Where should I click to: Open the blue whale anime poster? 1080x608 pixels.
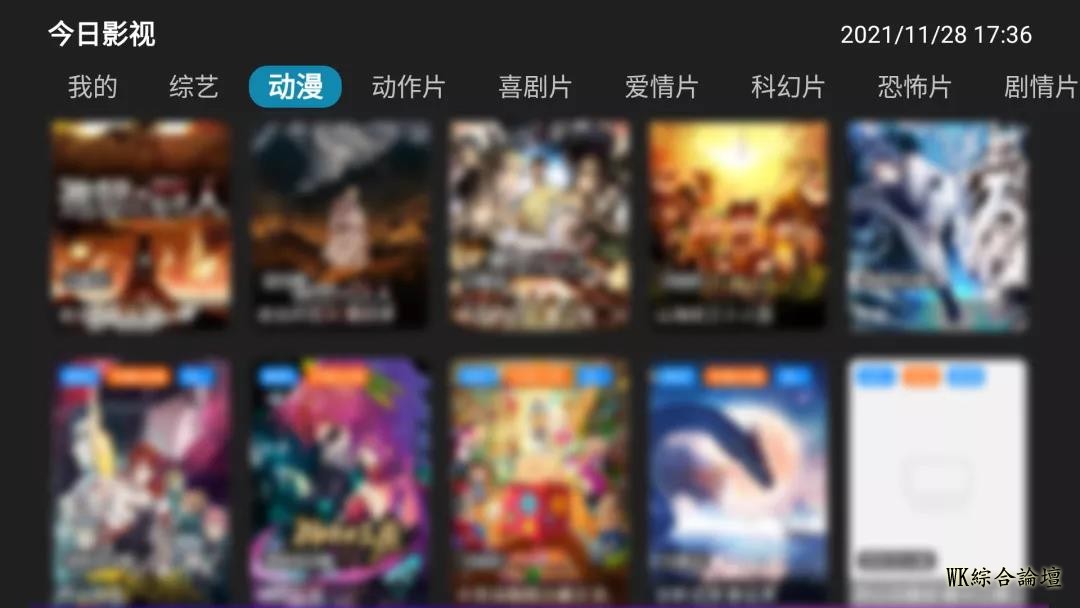pos(738,480)
